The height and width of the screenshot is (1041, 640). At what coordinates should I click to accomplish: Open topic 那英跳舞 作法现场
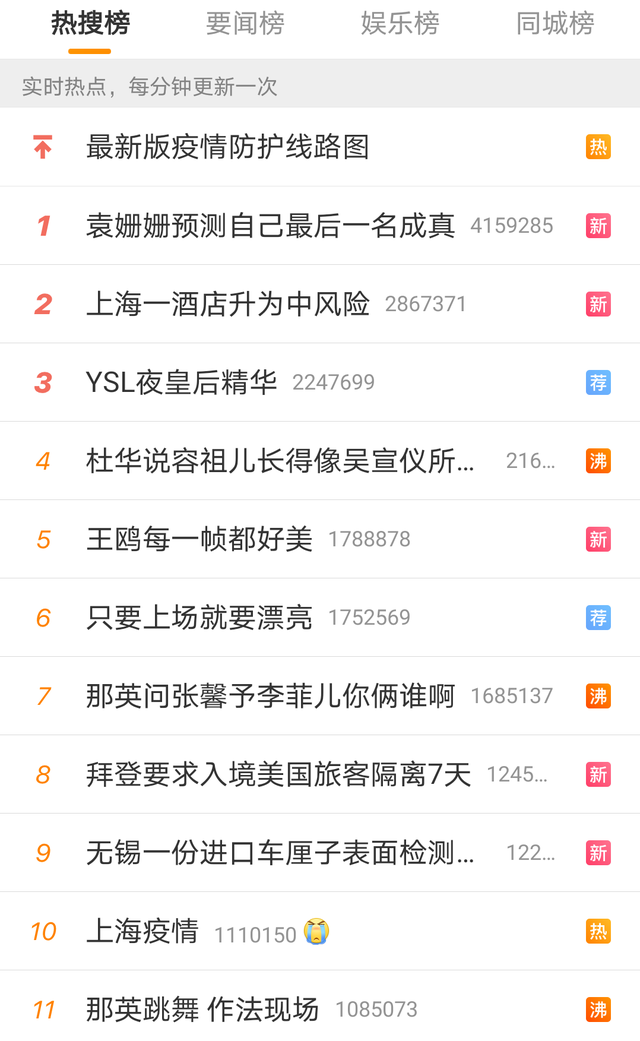[x=320, y=1006]
